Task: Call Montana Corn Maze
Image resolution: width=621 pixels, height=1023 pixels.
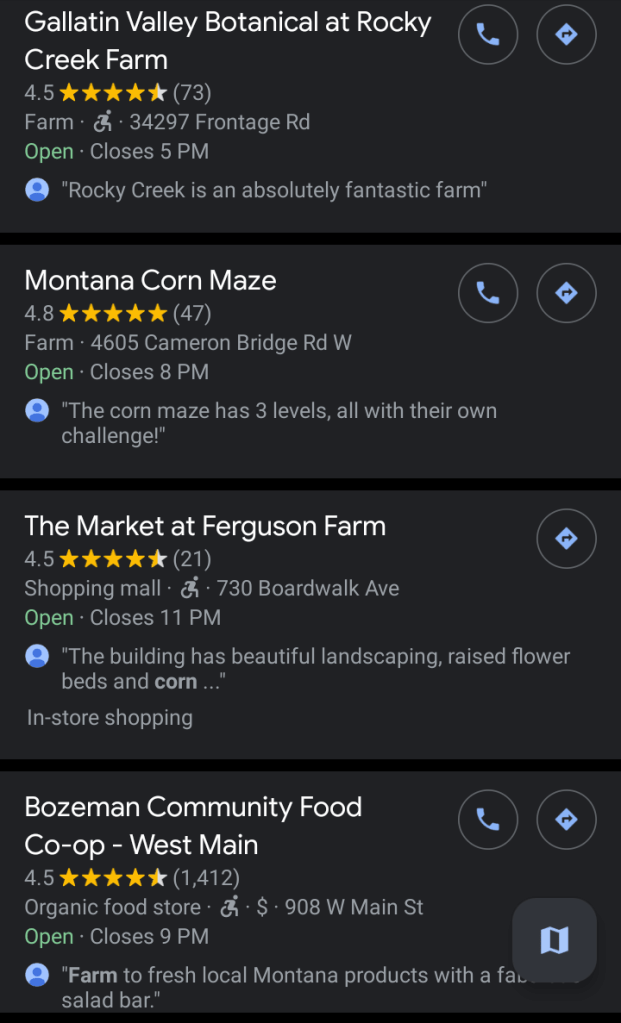Action: [x=488, y=292]
